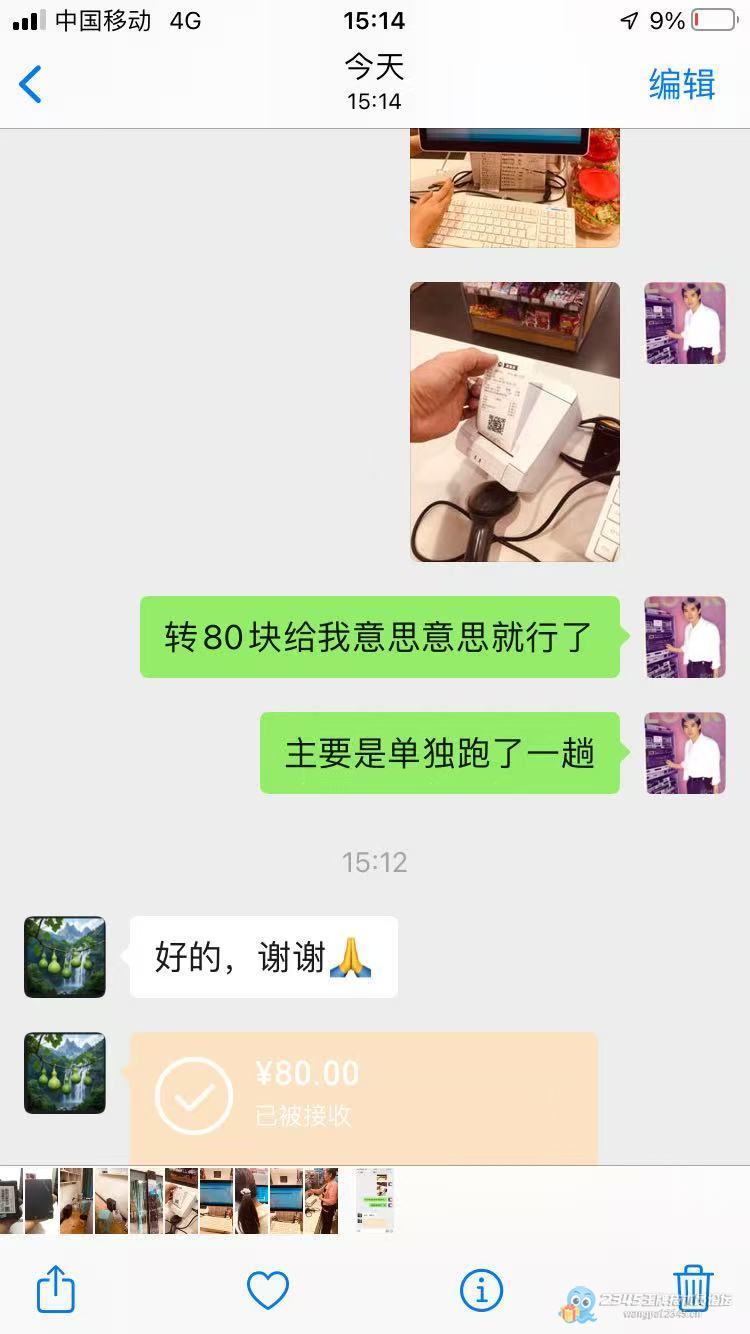Share this photo

point(56,1289)
